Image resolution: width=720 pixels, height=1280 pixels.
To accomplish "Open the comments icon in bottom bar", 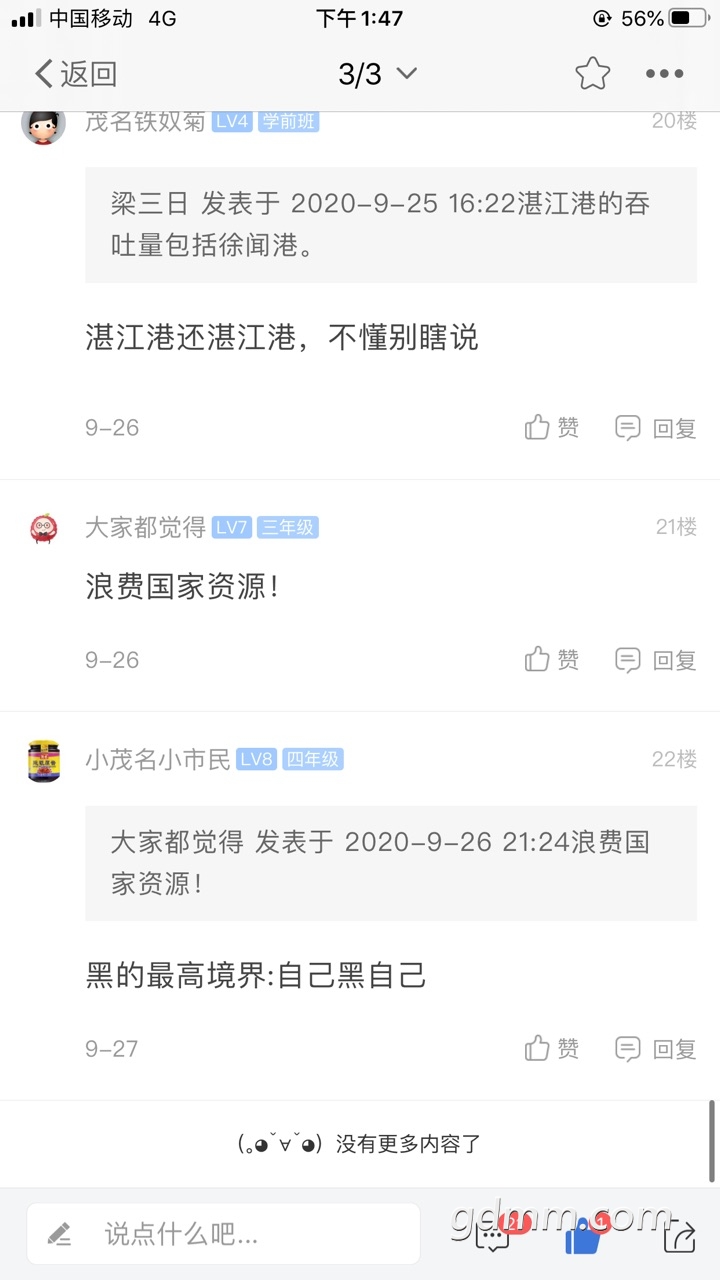I will pyautogui.click(x=493, y=1236).
